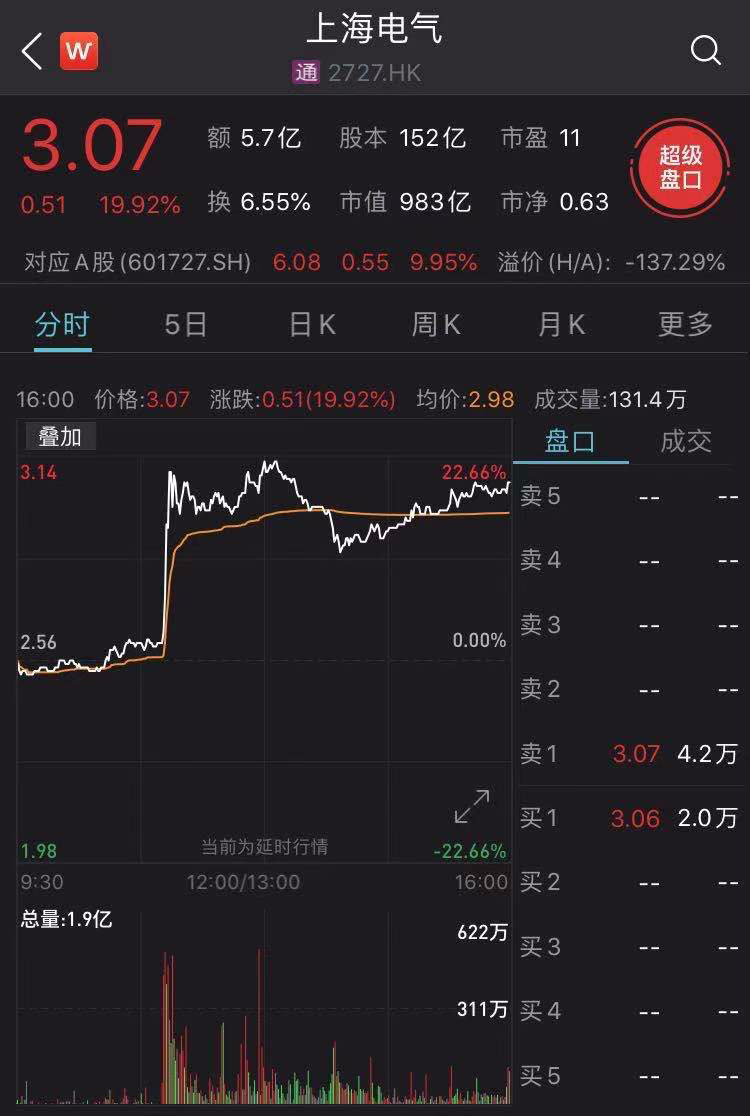The width and height of the screenshot is (750, 1116).
Task: Switch to the 5日 chart tab
Action: click(186, 324)
